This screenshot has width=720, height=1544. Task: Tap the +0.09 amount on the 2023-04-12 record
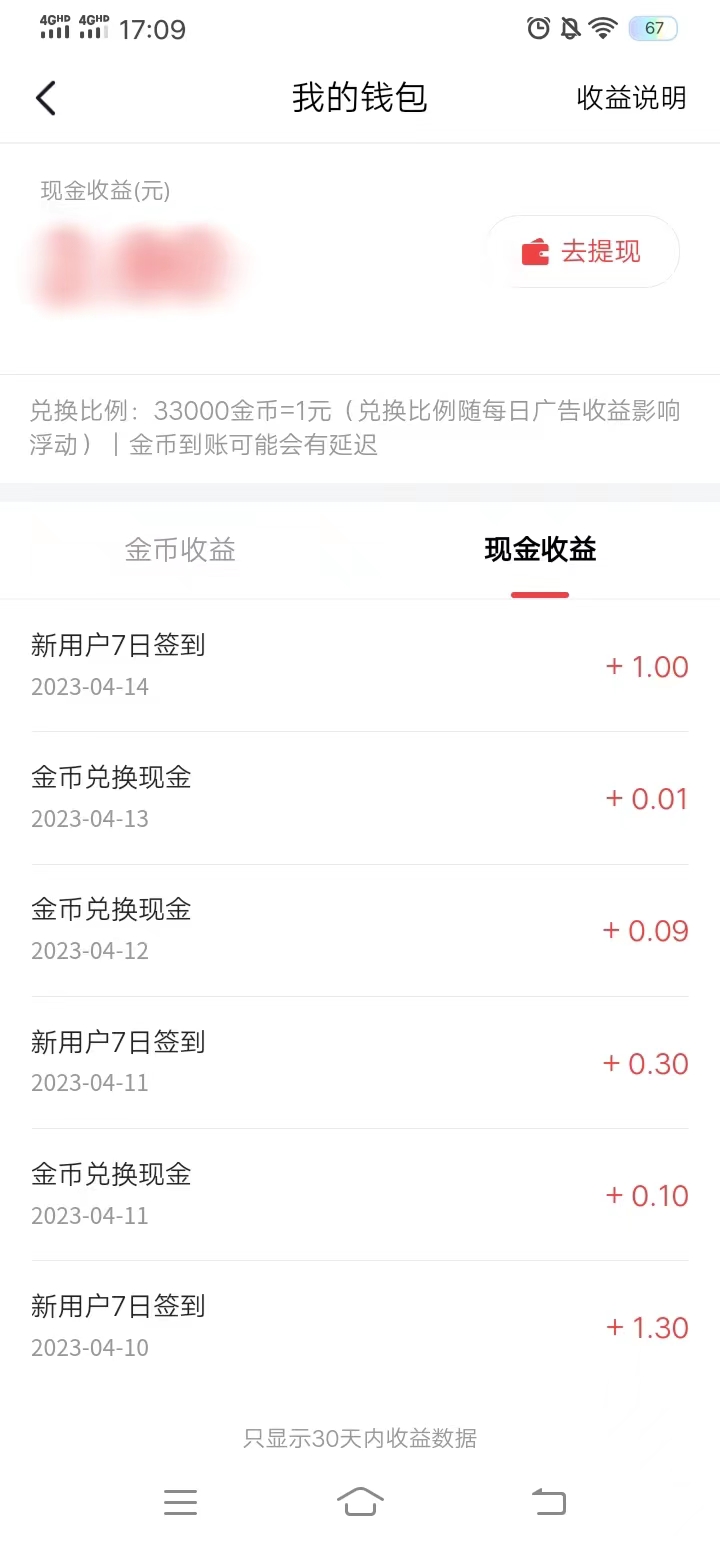[646, 931]
